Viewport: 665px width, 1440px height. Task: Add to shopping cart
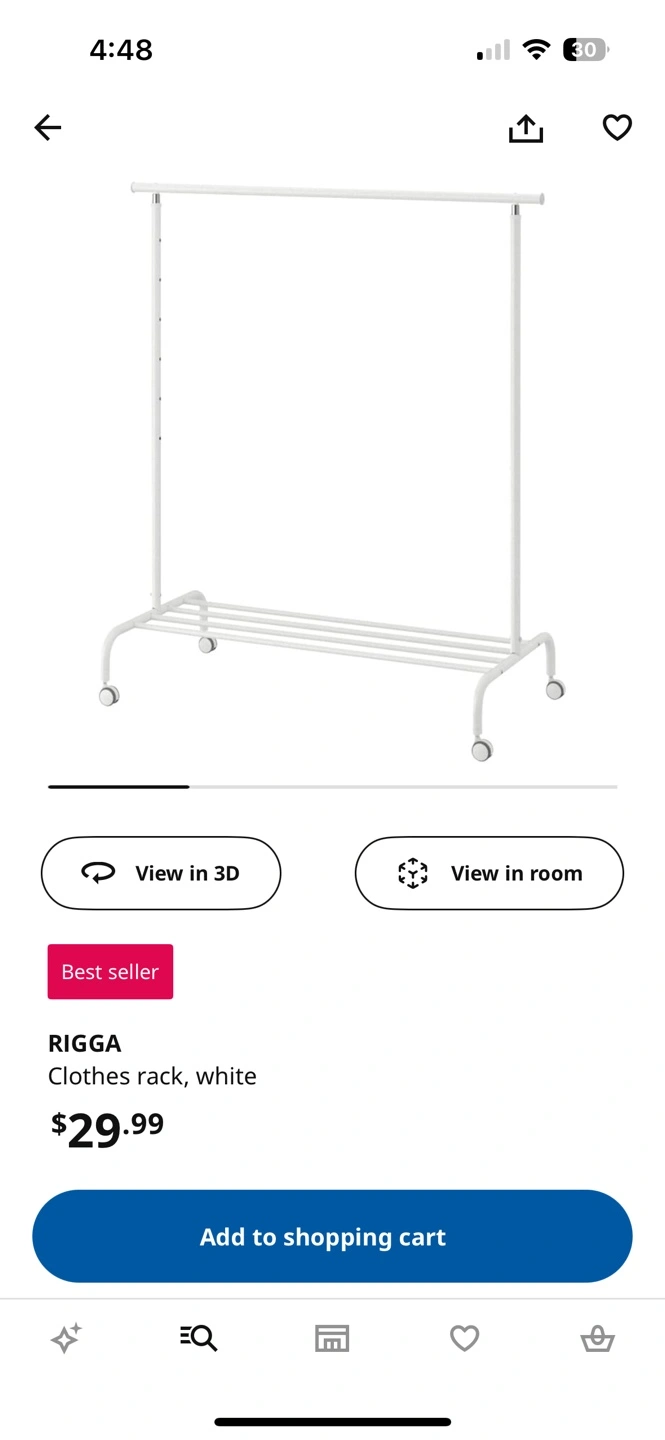coord(332,1236)
